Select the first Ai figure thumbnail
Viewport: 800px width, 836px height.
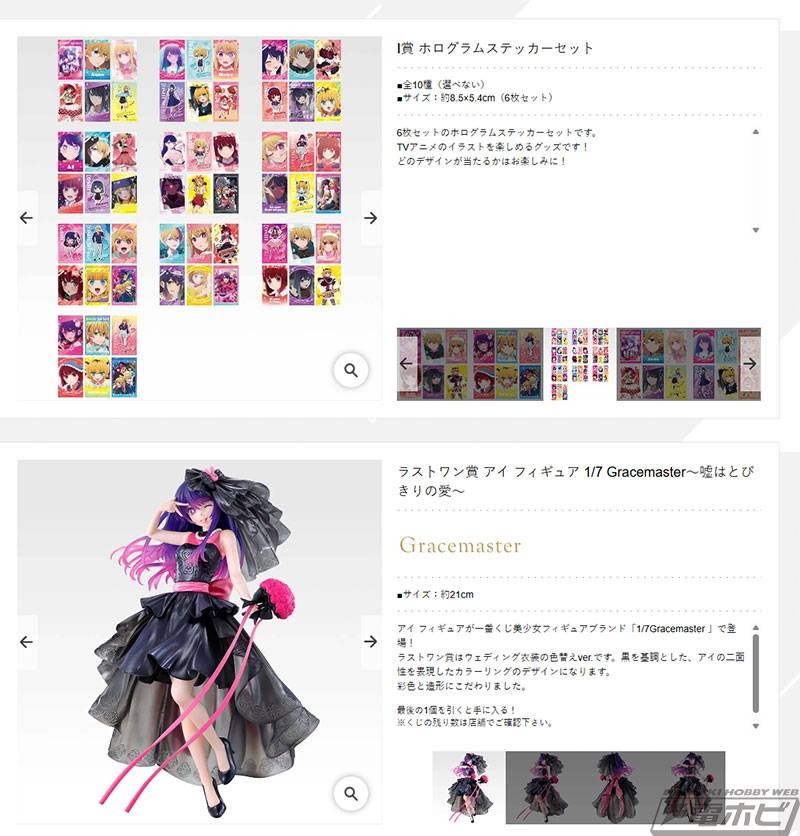click(x=468, y=785)
